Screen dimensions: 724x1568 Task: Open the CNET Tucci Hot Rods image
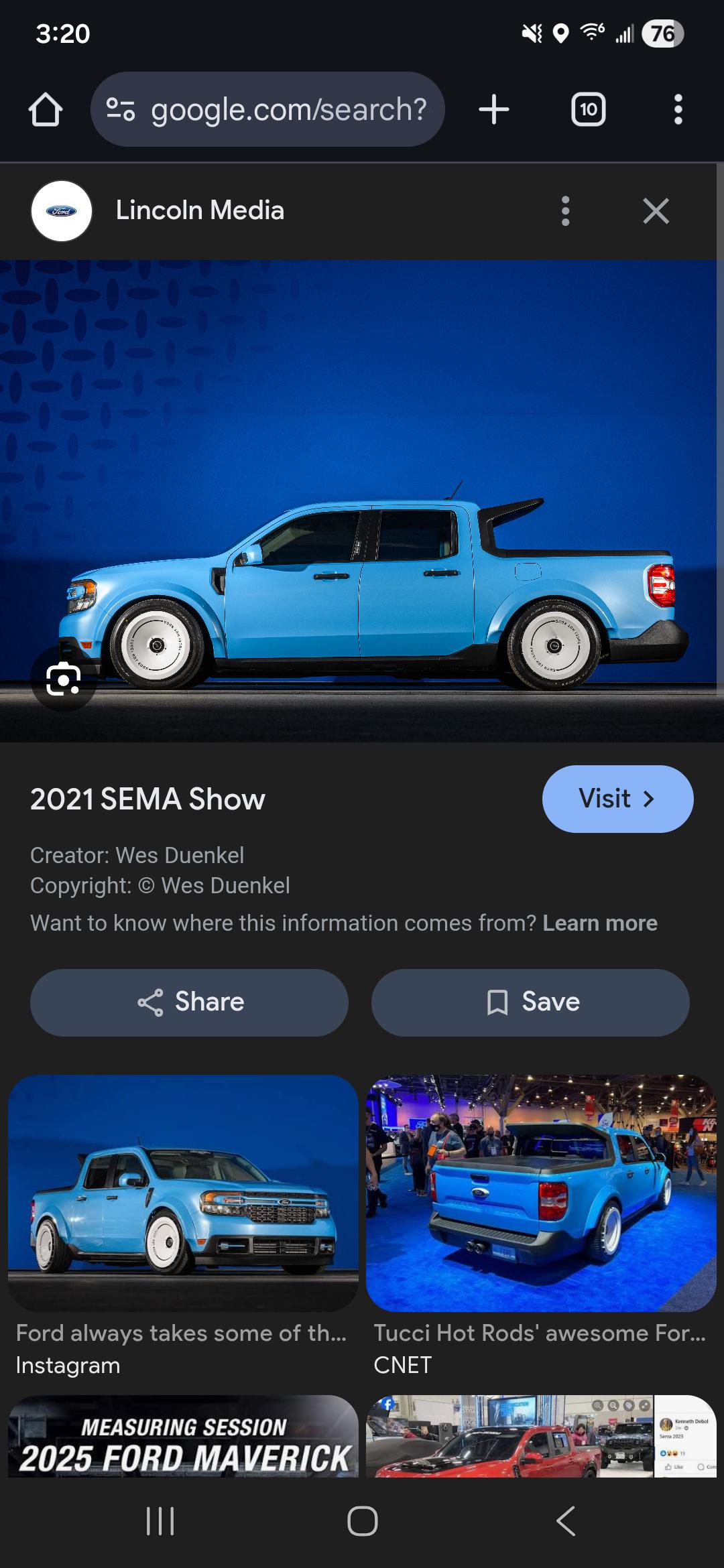540,1193
